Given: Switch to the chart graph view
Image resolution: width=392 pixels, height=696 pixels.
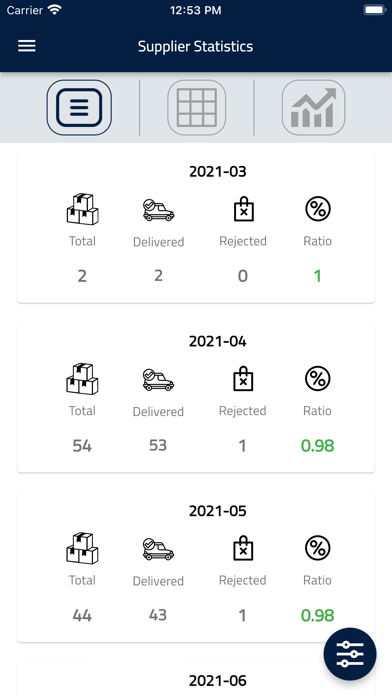Looking at the screenshot, I should 313,107.
